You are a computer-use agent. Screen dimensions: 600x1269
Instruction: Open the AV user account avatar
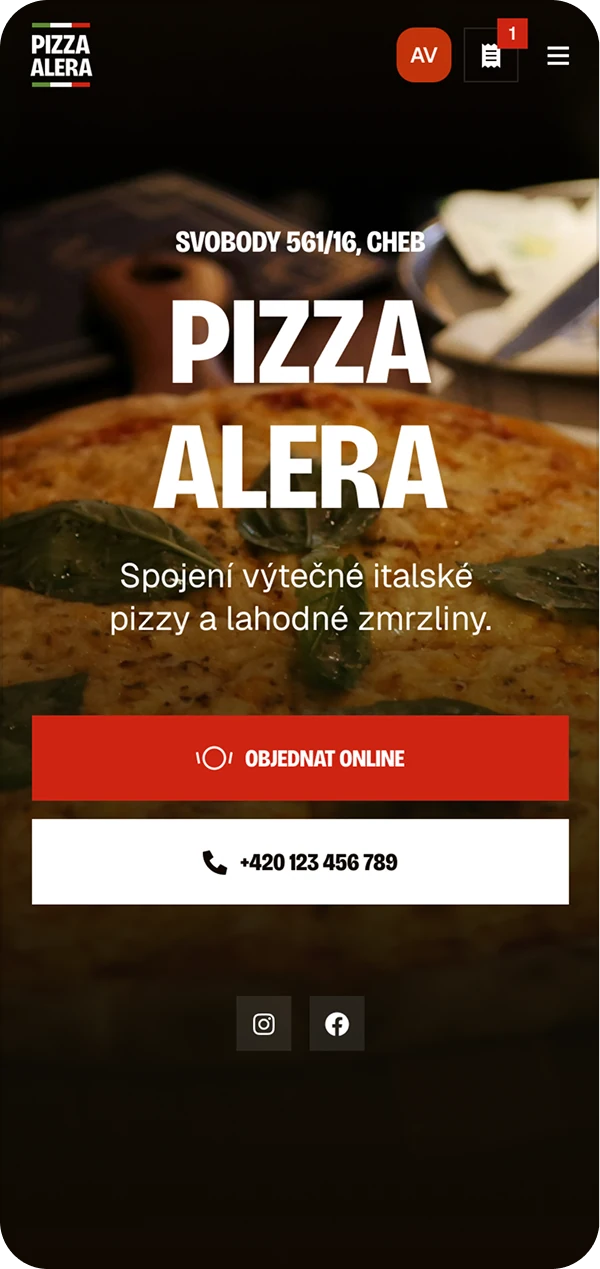424,55
